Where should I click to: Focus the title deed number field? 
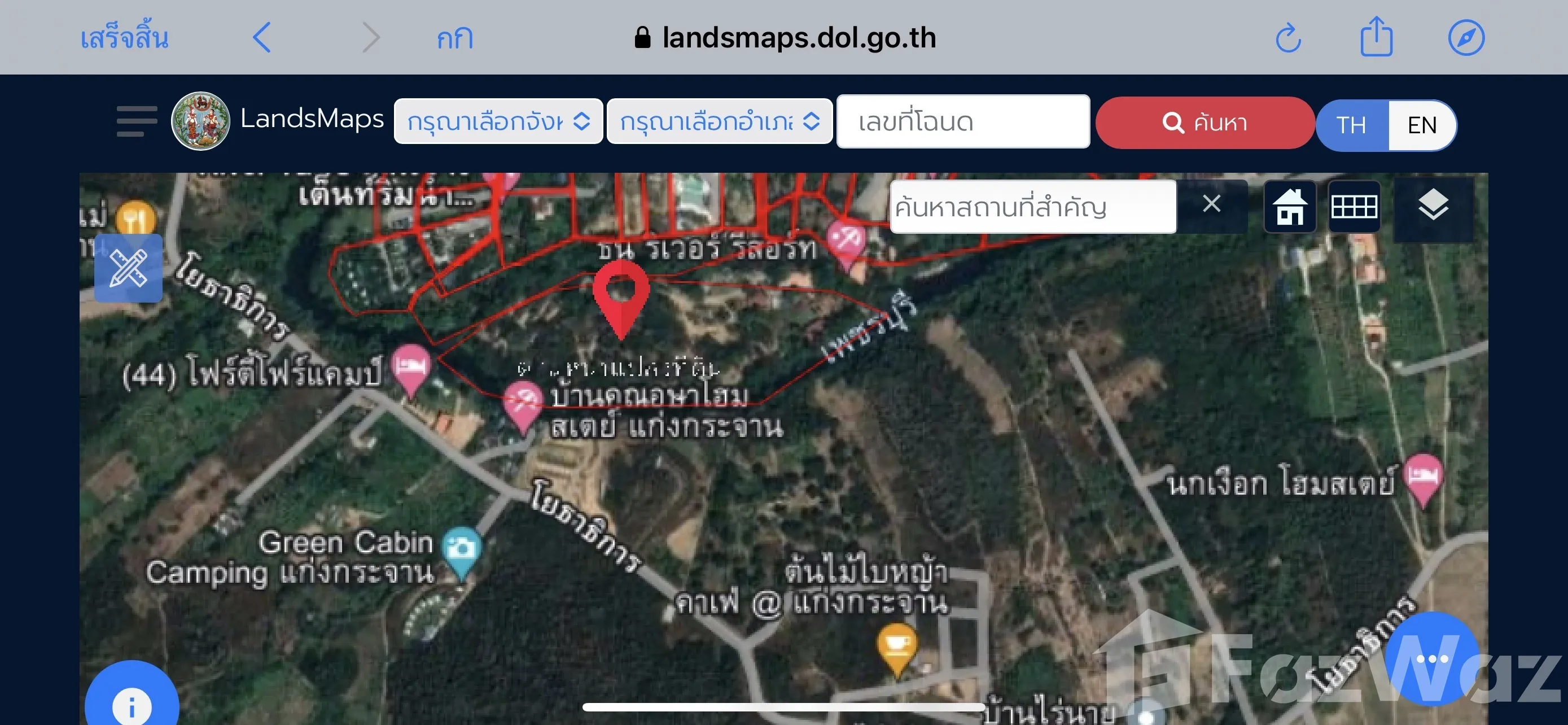click(x=963, y=121)
